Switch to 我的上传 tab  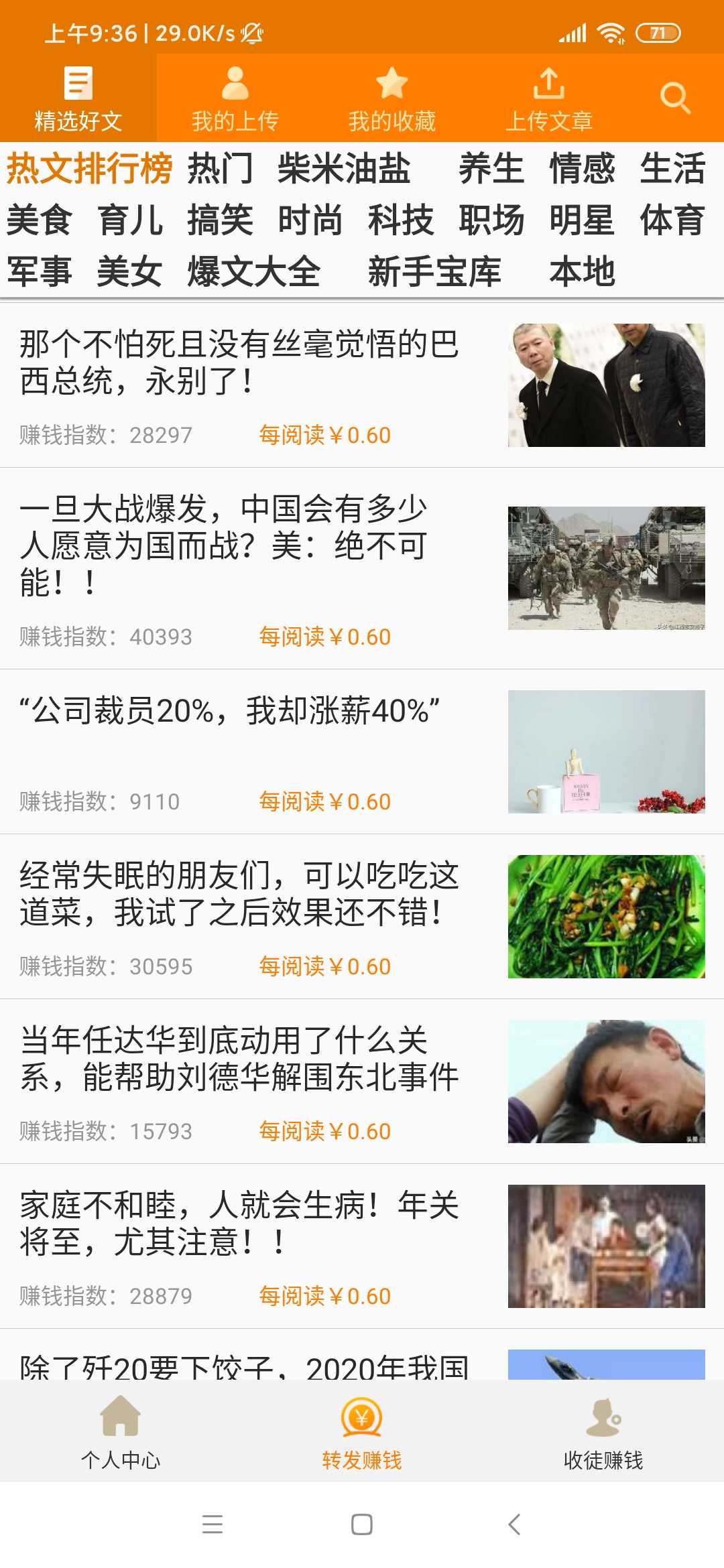[235, 99]
